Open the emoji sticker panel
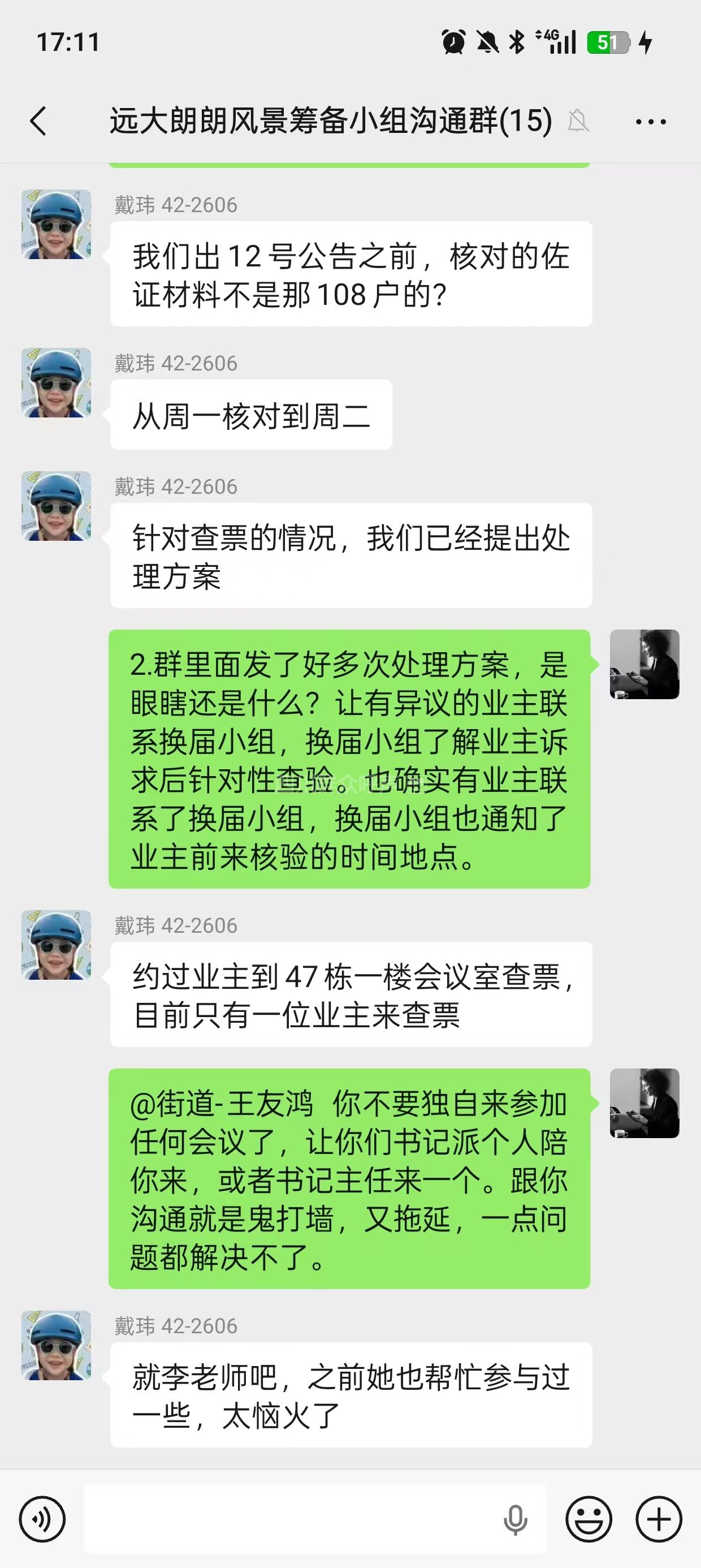 589,1519
